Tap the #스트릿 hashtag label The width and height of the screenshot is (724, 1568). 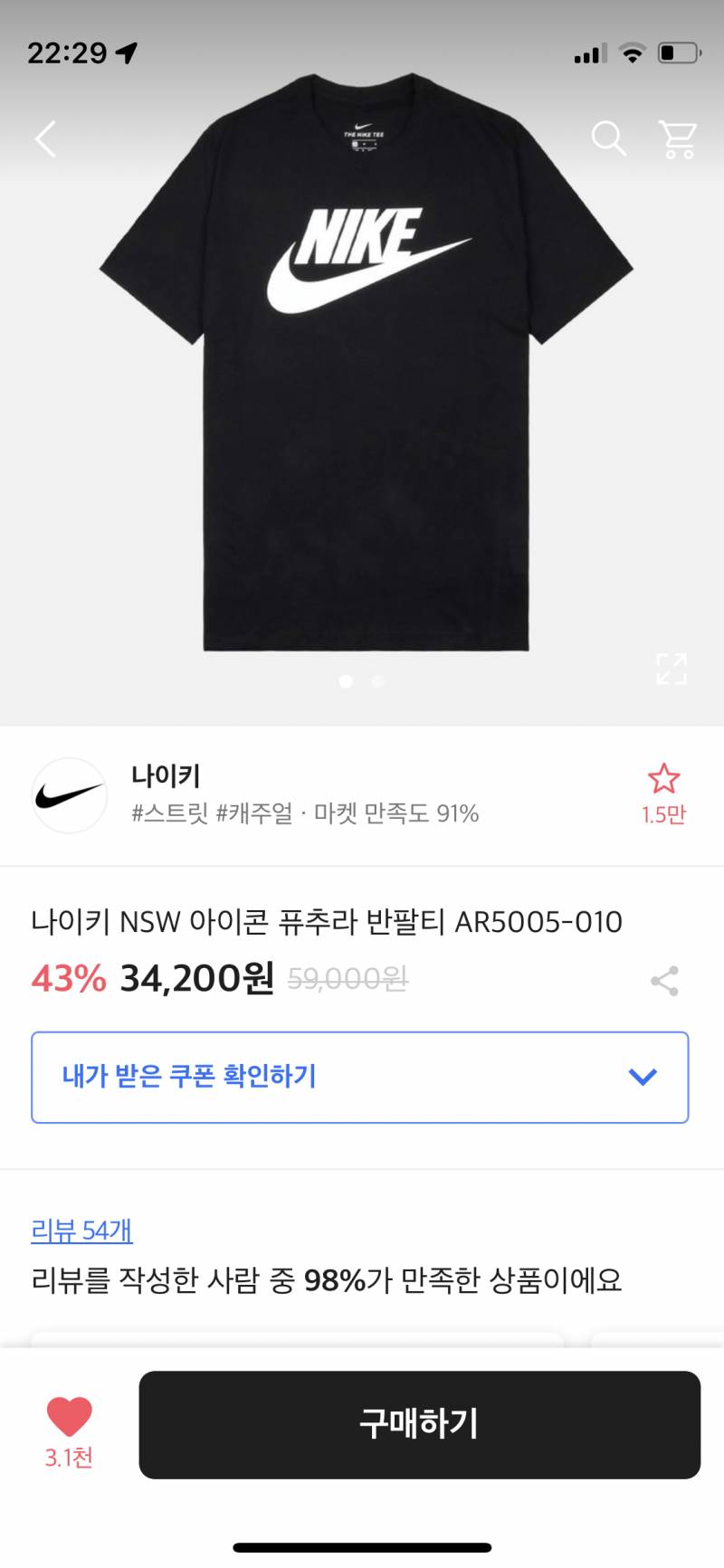168,813
